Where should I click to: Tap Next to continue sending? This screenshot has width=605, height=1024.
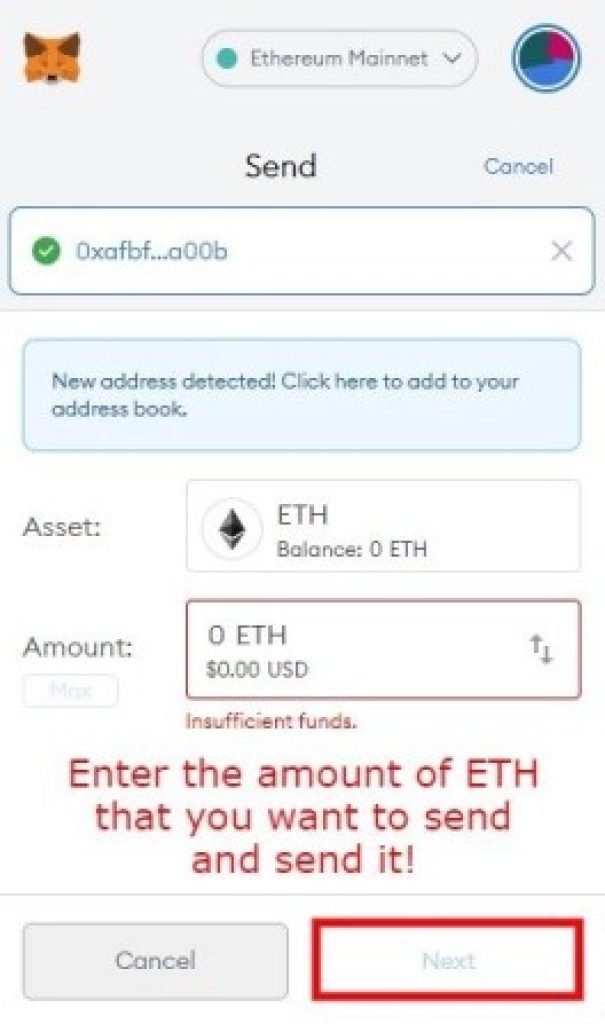click(x=448, y=960)
